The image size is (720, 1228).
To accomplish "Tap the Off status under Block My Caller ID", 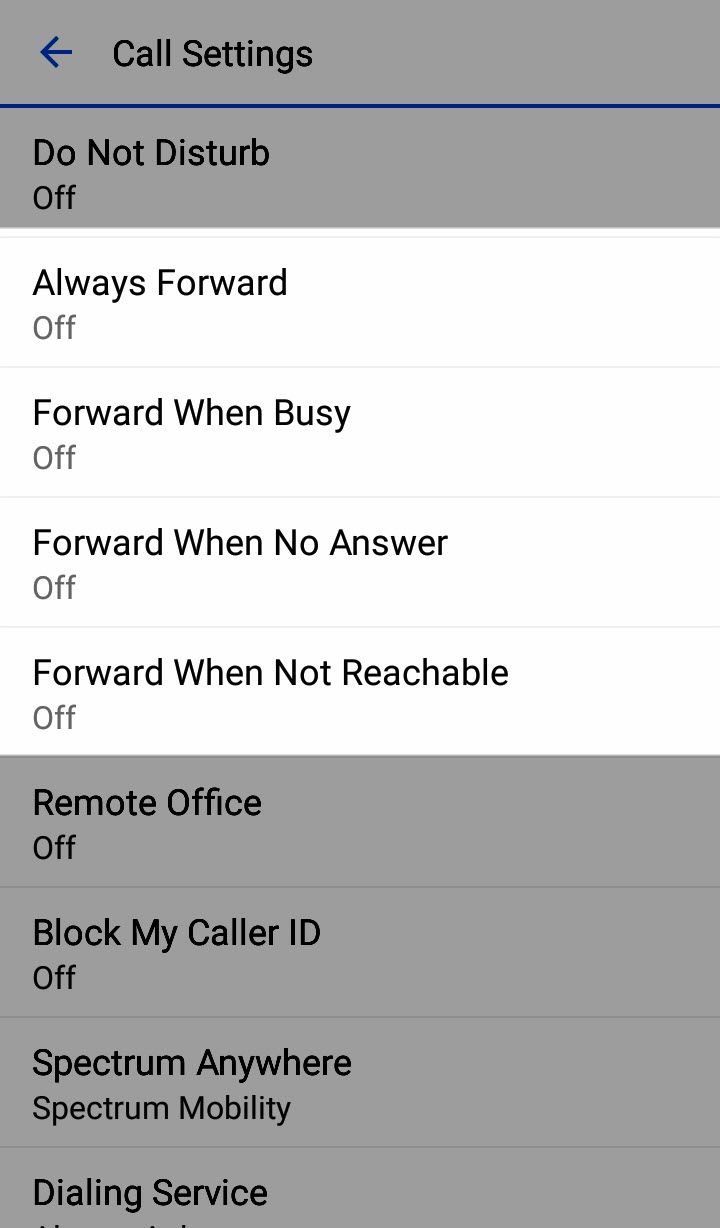I will [x=53, y=978].
